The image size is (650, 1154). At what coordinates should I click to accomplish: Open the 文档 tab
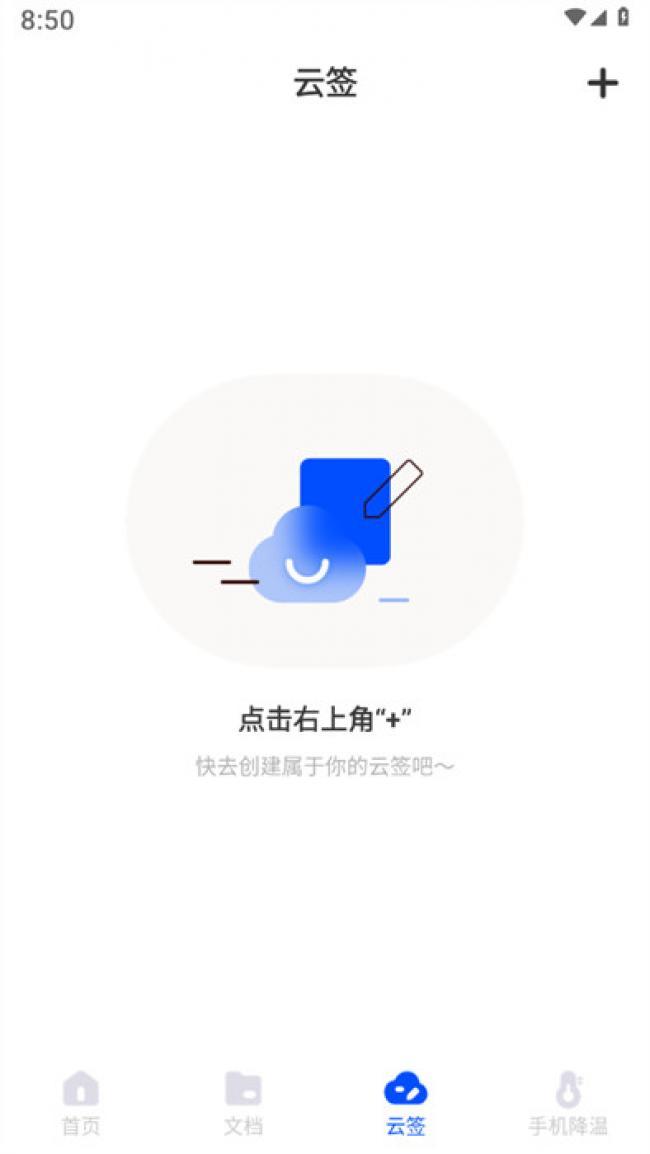coord(243,1103)
